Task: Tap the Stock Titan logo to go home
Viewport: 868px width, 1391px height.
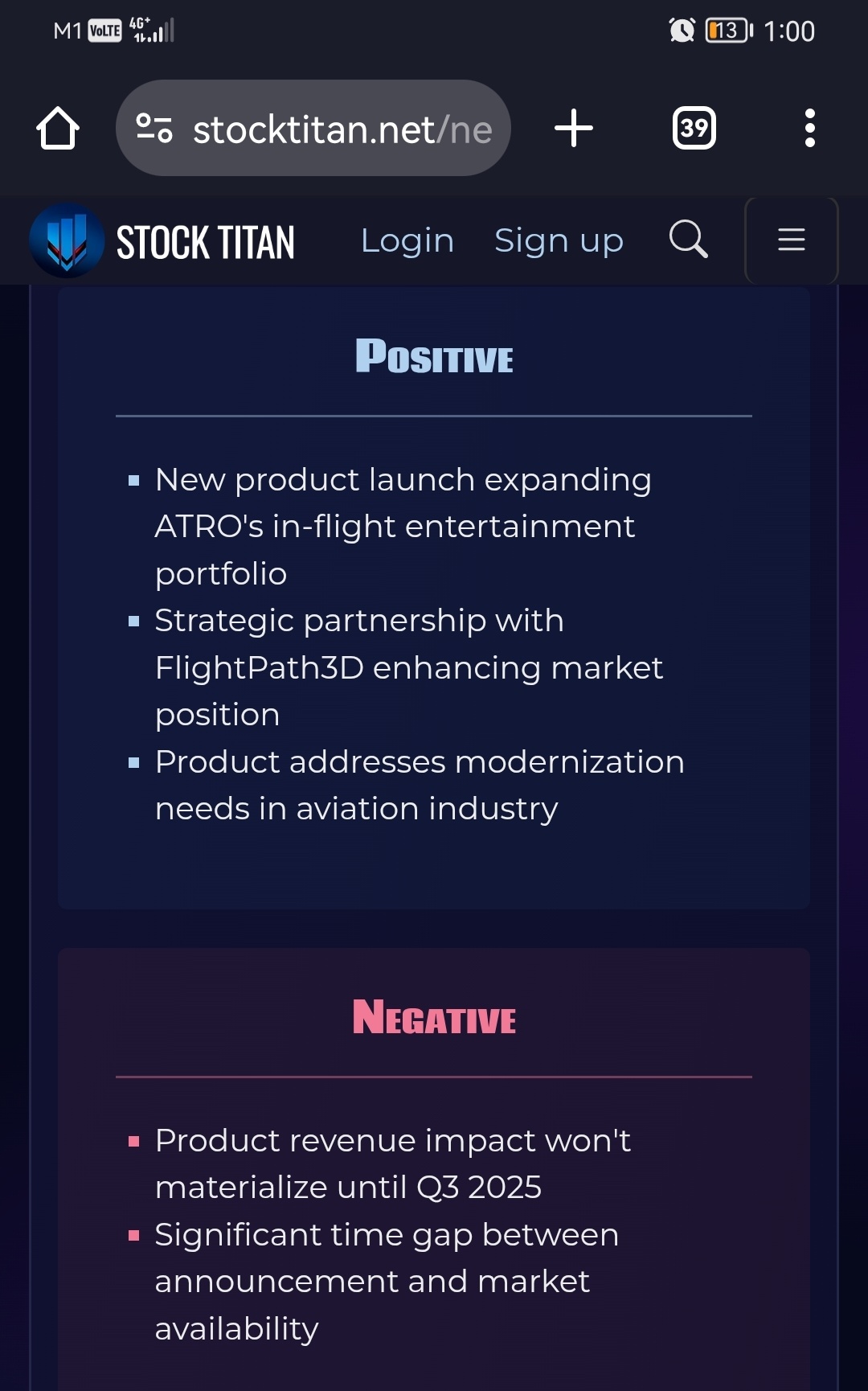Action: 162,241
